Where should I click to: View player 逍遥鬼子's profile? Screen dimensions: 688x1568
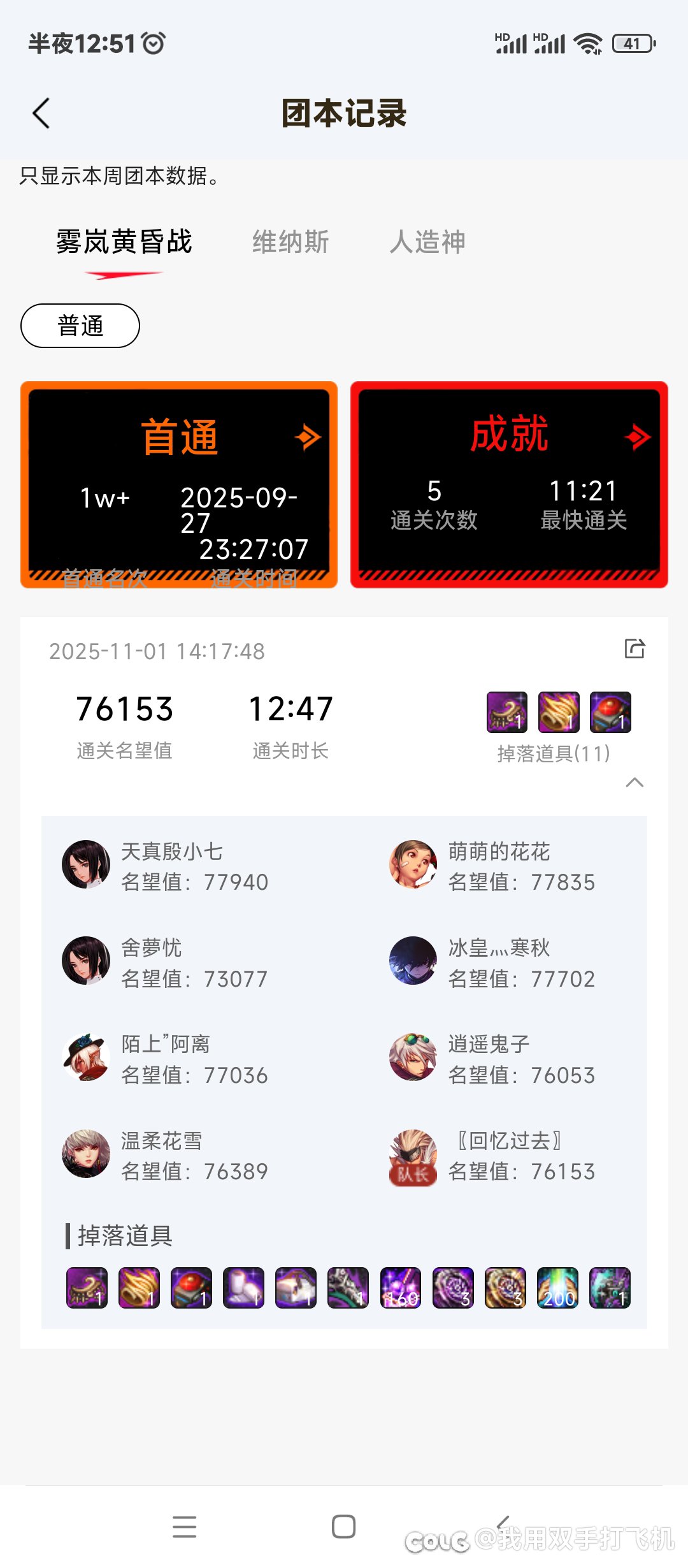[413, 1057]
